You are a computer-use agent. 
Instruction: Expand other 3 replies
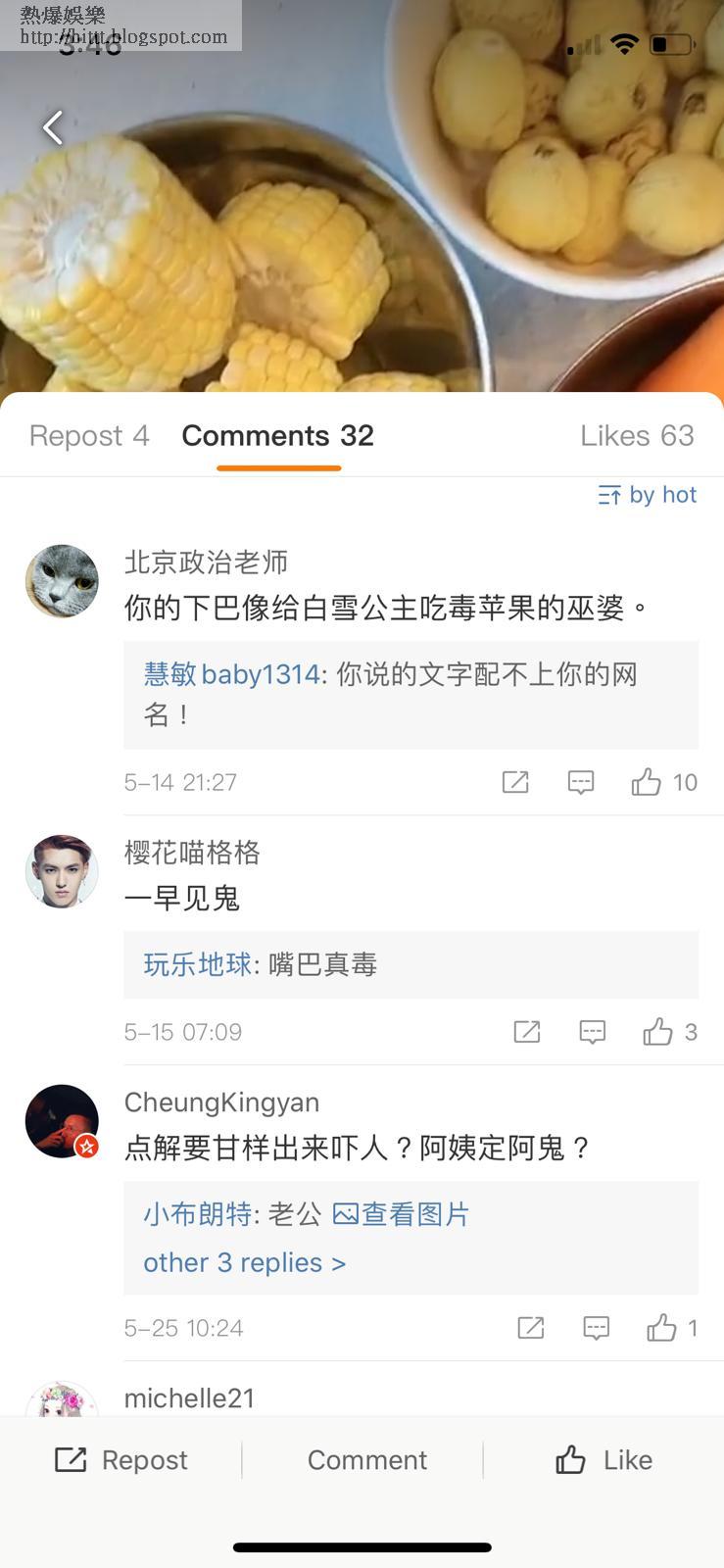coord(245,1262)
